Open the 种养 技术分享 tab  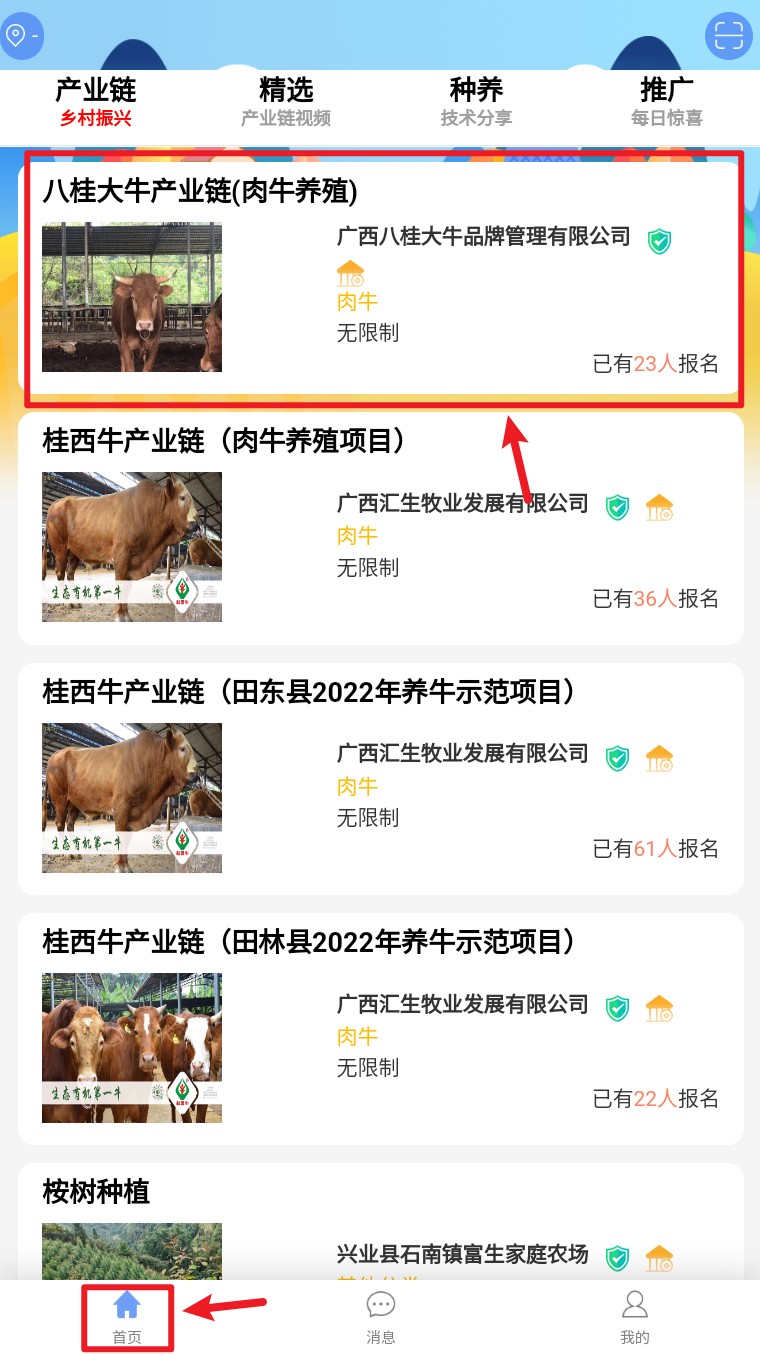tap(476, 102)
